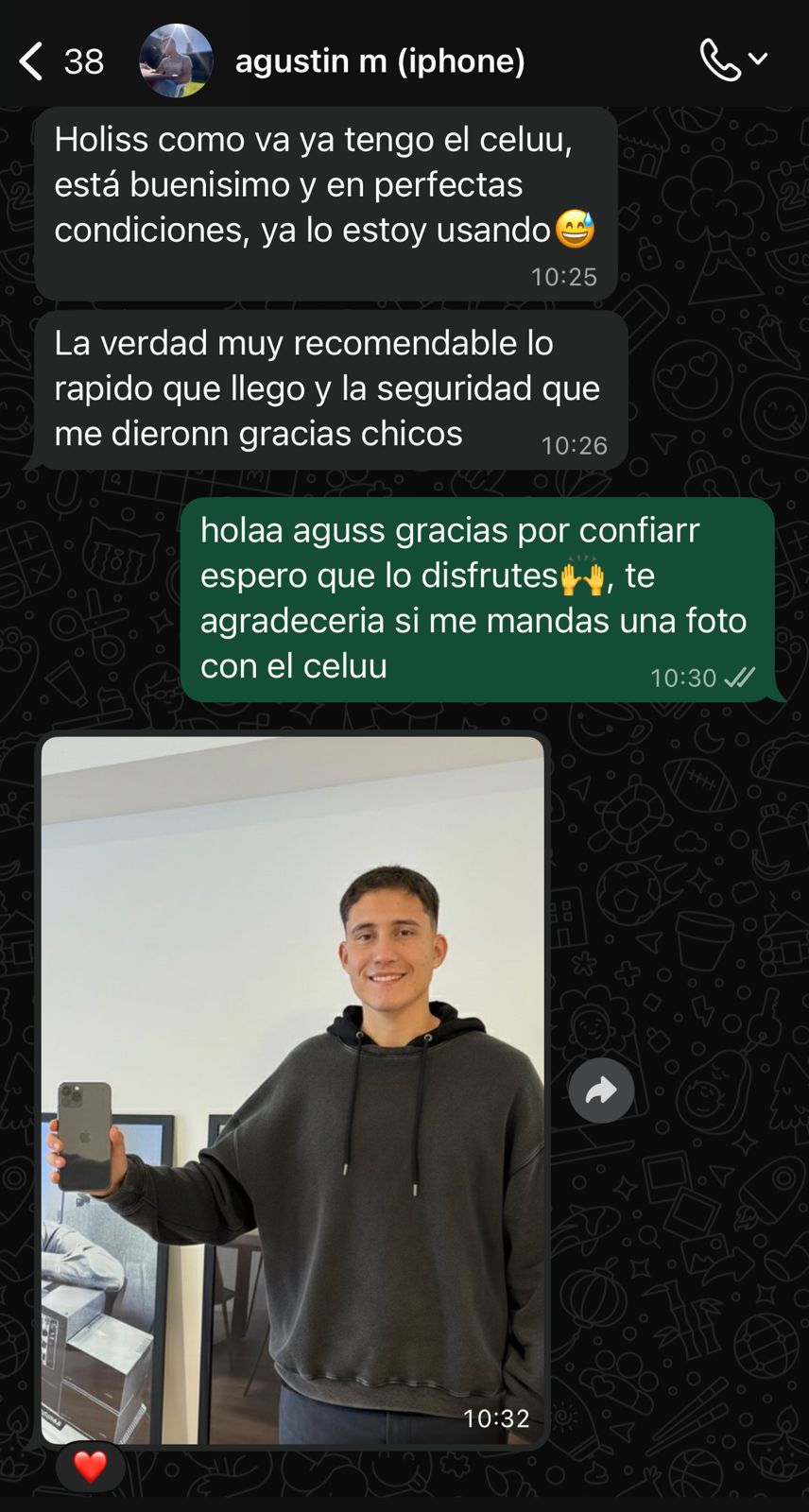The height and width of the screenshot is (1512, 809).
Task: Open contact info for agustin m (iphone)
Action: coord(379,61)
